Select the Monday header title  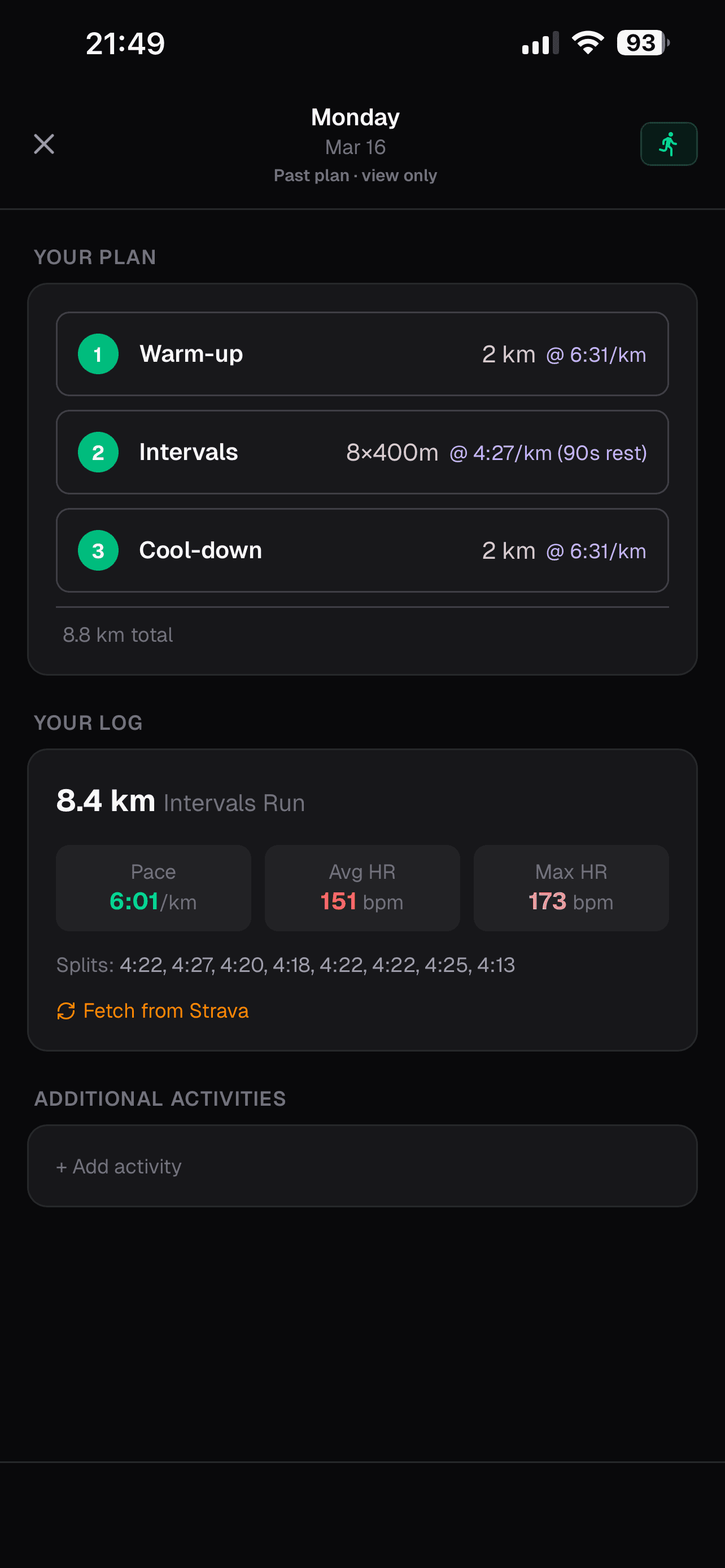(x=355, y=117)
